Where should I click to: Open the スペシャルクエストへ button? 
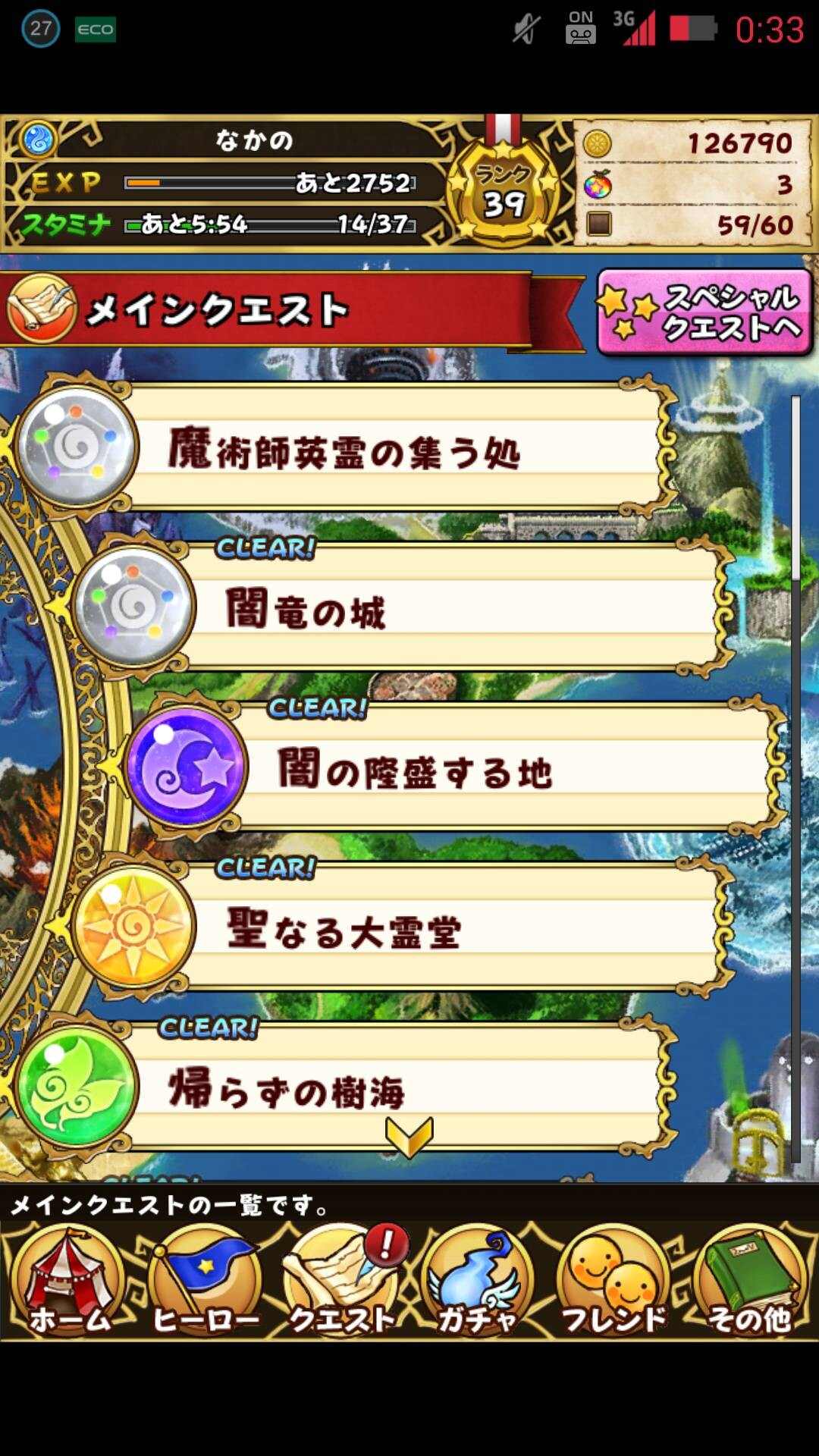(704, 312)
